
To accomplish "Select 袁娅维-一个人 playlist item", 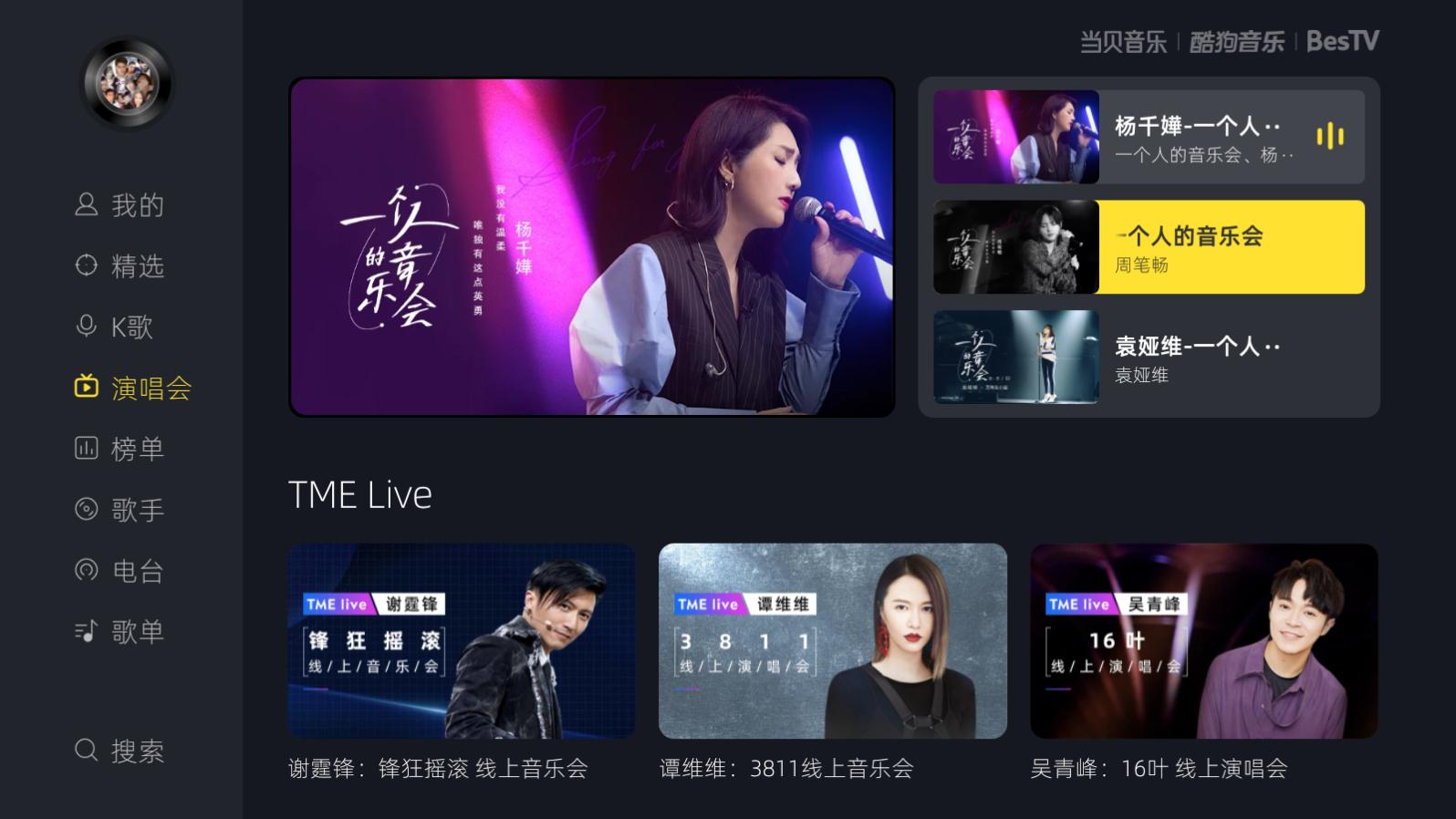I will click(1148, 358).
